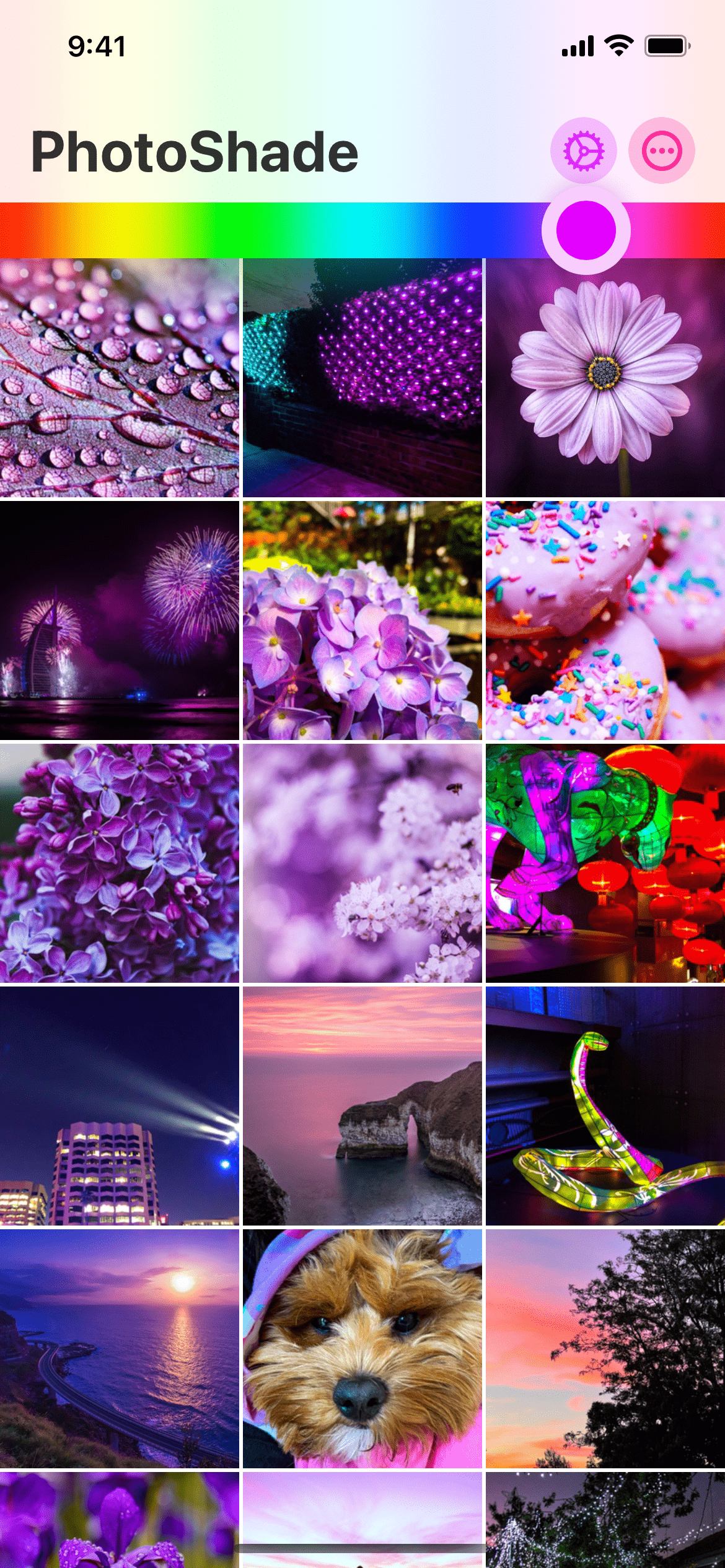The image size is (725, 1568).
Task: View the sea cliff arch sunset photo
Action: [x=362, y=1106]
